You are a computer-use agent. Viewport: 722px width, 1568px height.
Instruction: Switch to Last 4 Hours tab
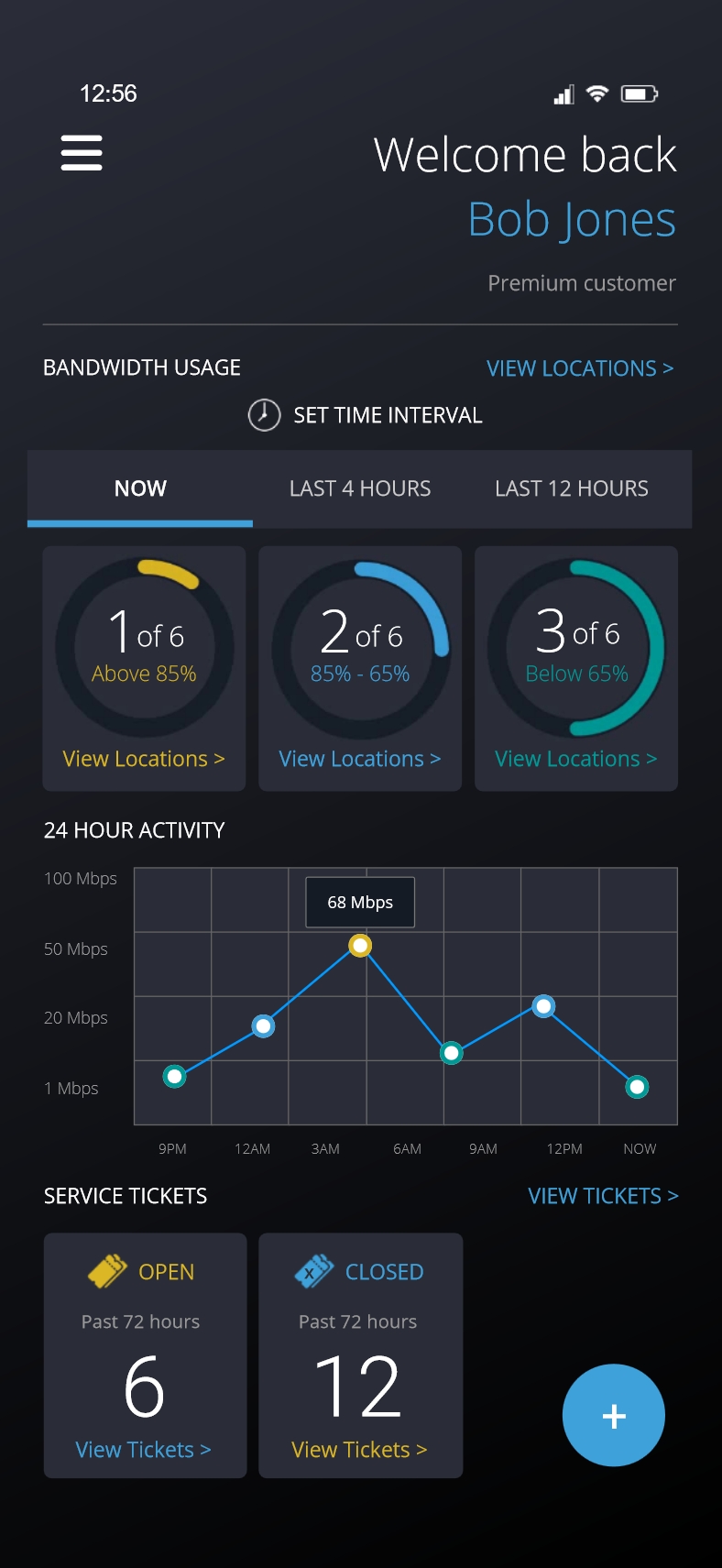[x=359, y=488]
